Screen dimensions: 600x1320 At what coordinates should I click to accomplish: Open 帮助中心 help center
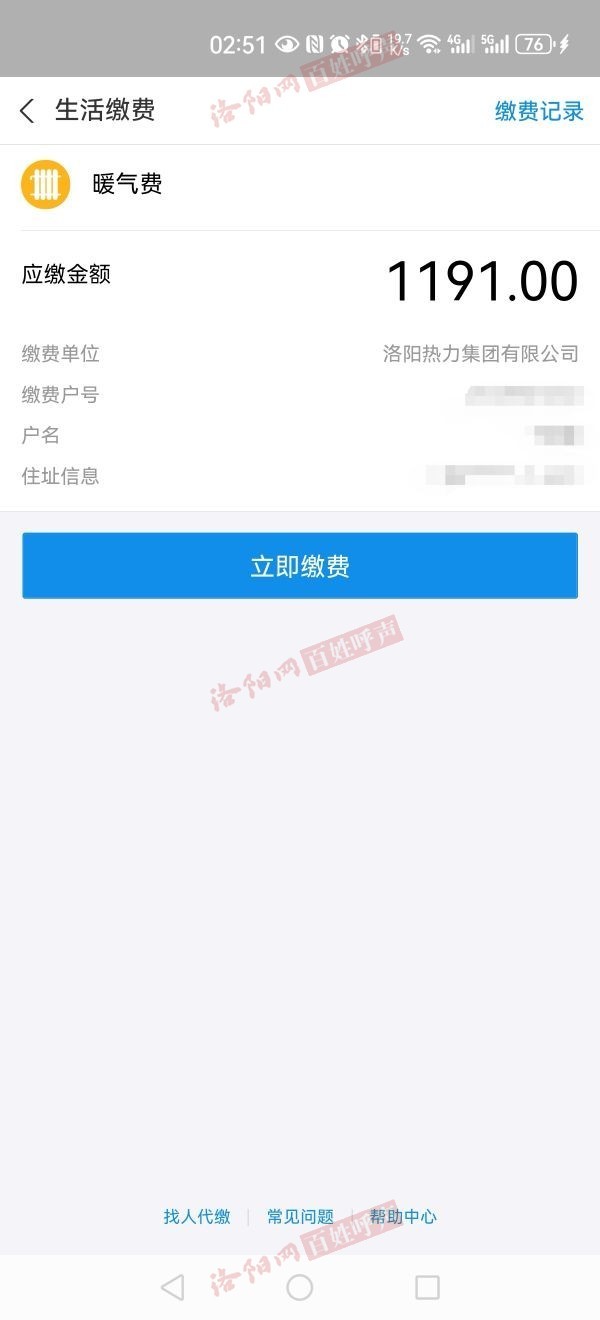click(403, 1217)
